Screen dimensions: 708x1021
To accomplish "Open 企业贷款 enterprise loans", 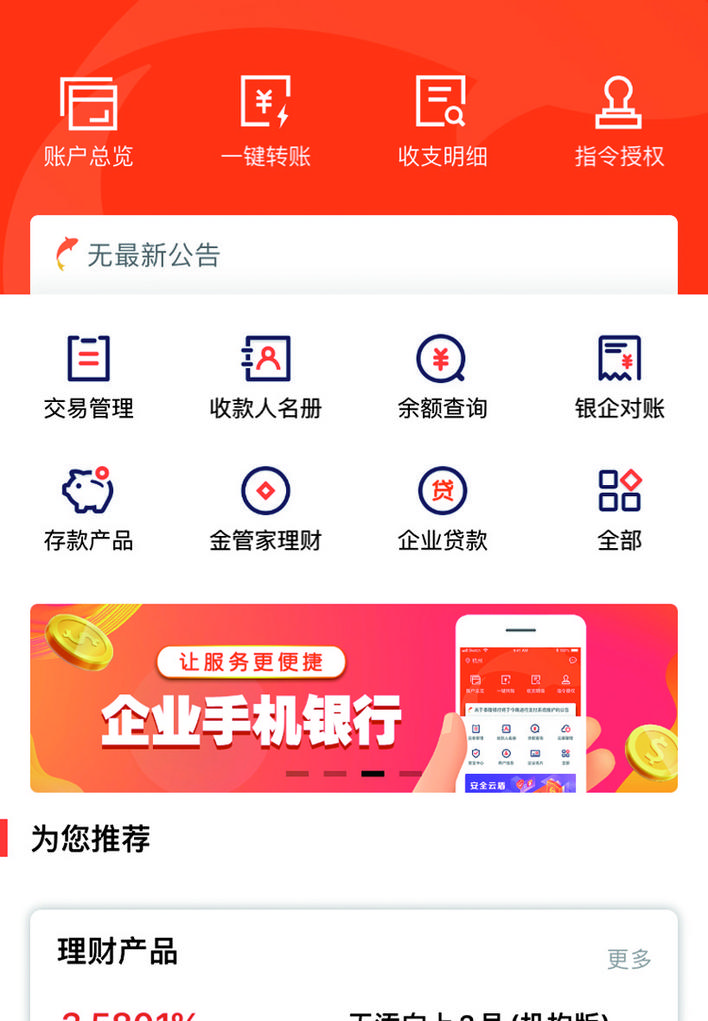I will tap(442, 508).
